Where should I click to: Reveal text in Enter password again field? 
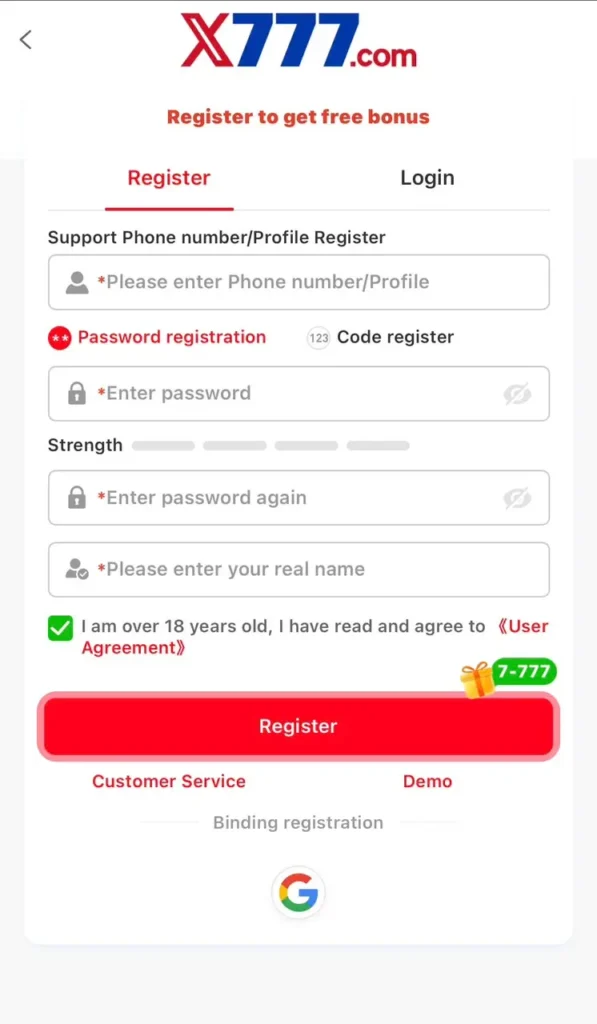517,498
